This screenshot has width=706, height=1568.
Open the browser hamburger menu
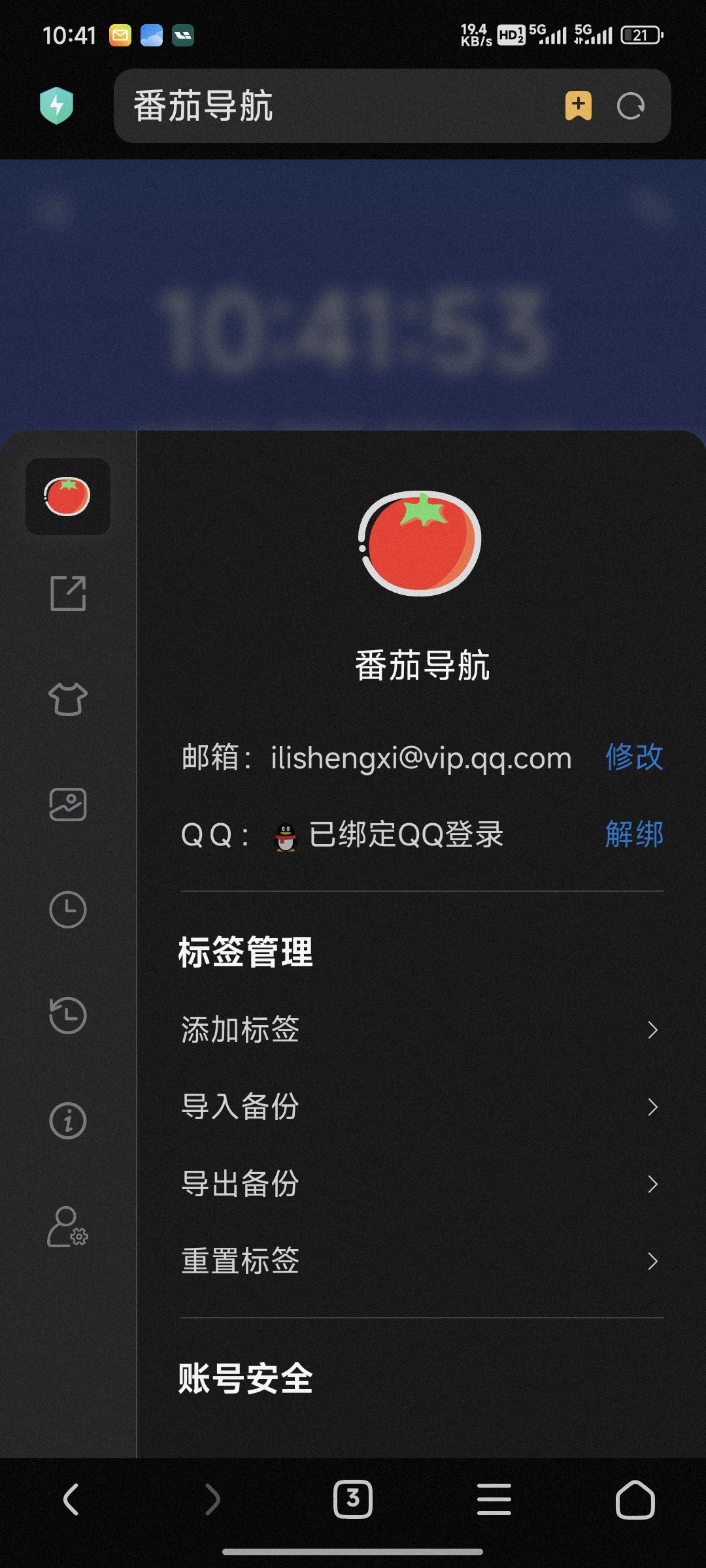[x=494, y=1499]
